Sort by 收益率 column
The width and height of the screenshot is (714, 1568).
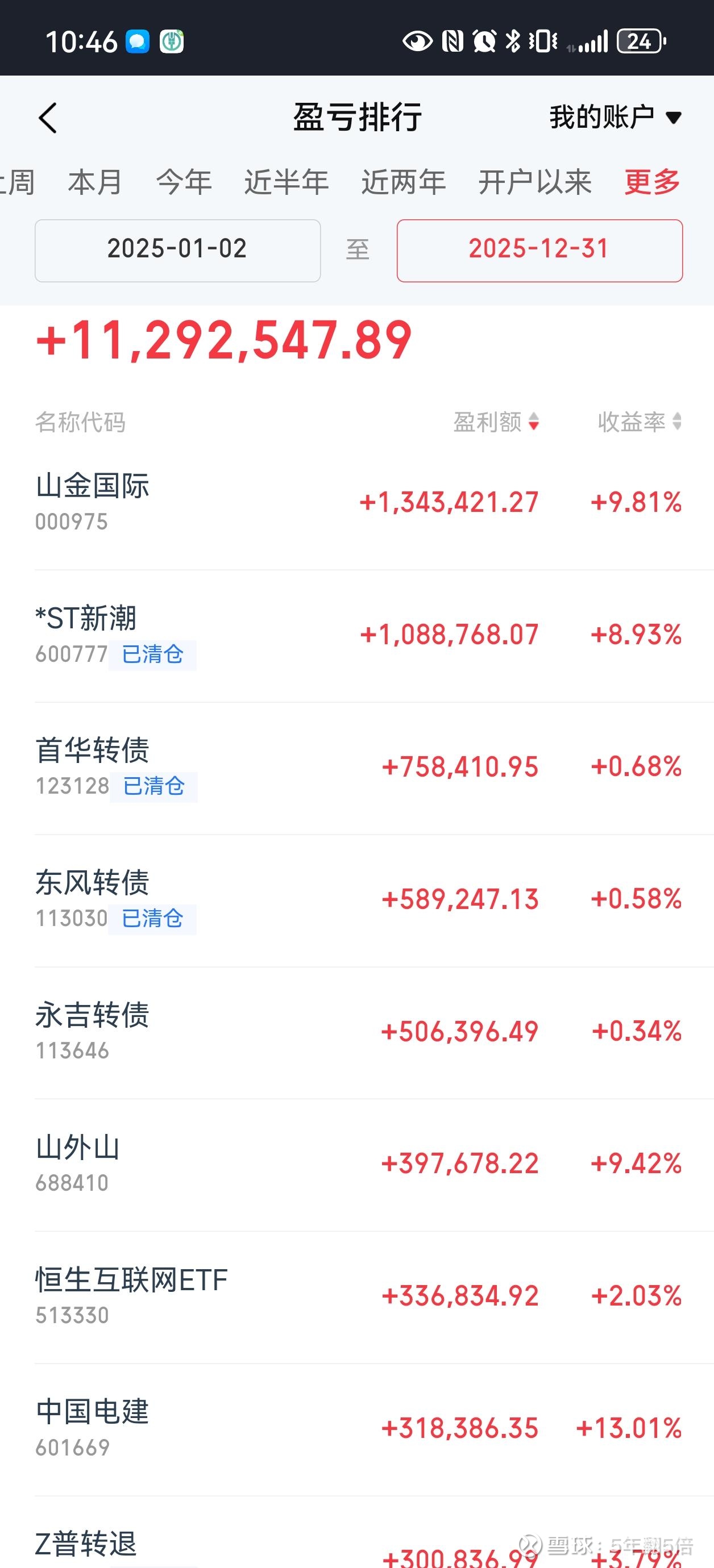pos(639,422)
